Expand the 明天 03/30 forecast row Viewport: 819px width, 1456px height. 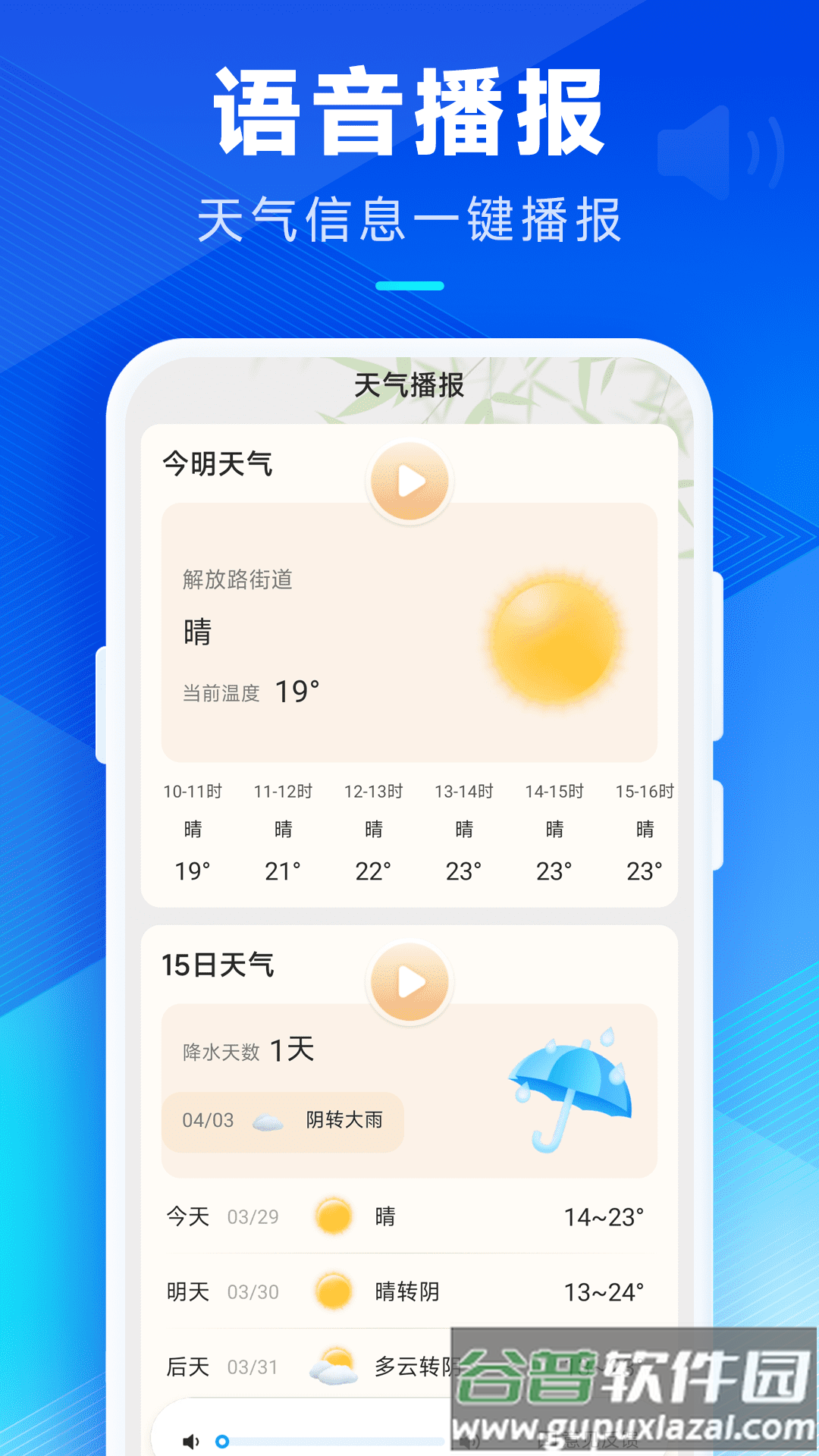[x=409, y=1289]
